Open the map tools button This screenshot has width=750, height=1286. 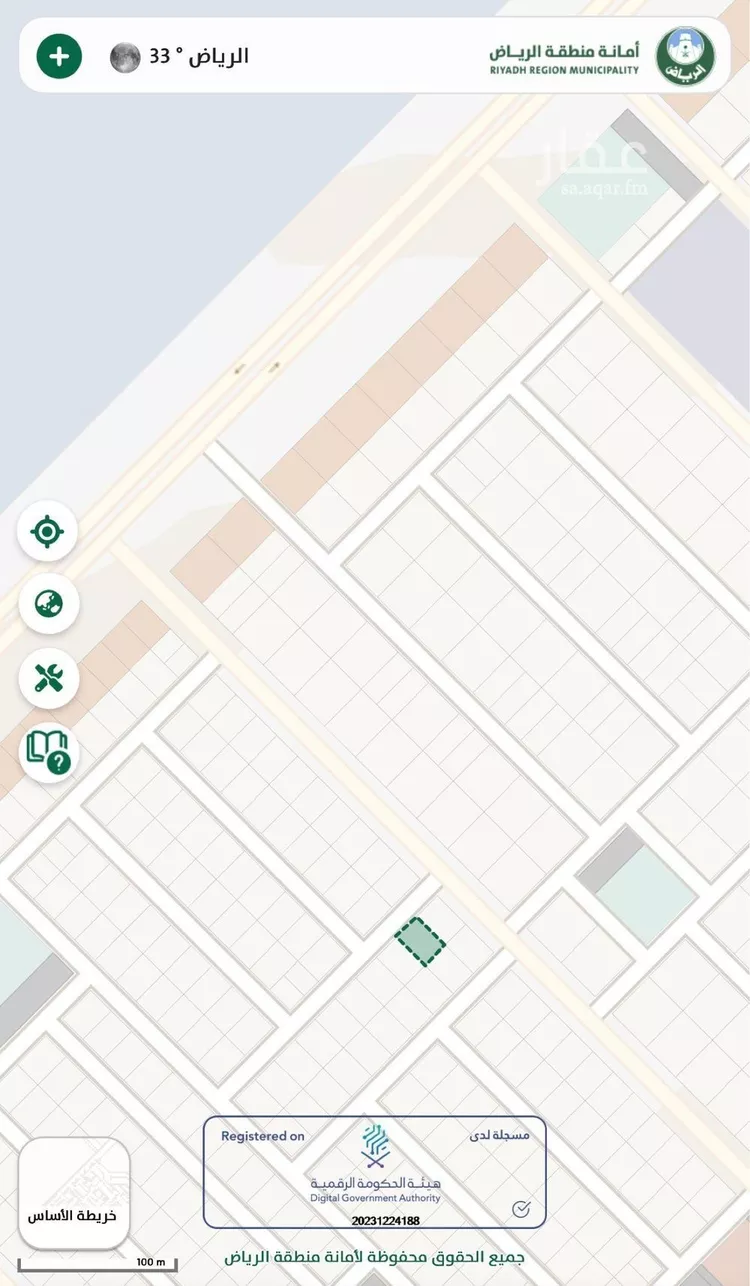[x=48, y=678]
